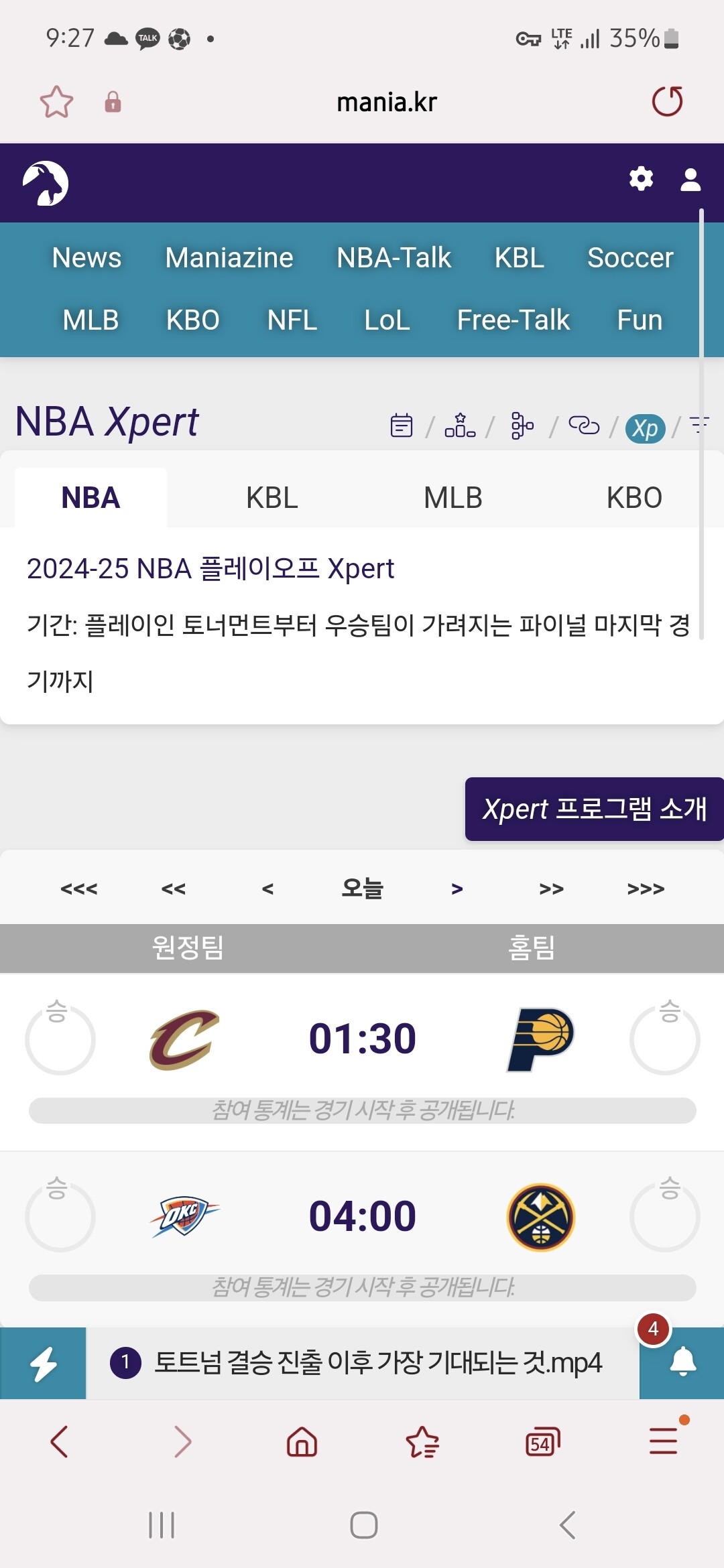Image resolution: width=724 pixels, height=1568 pixels.
Task: Open the Soccer board
Action: [x=629, y=258]
